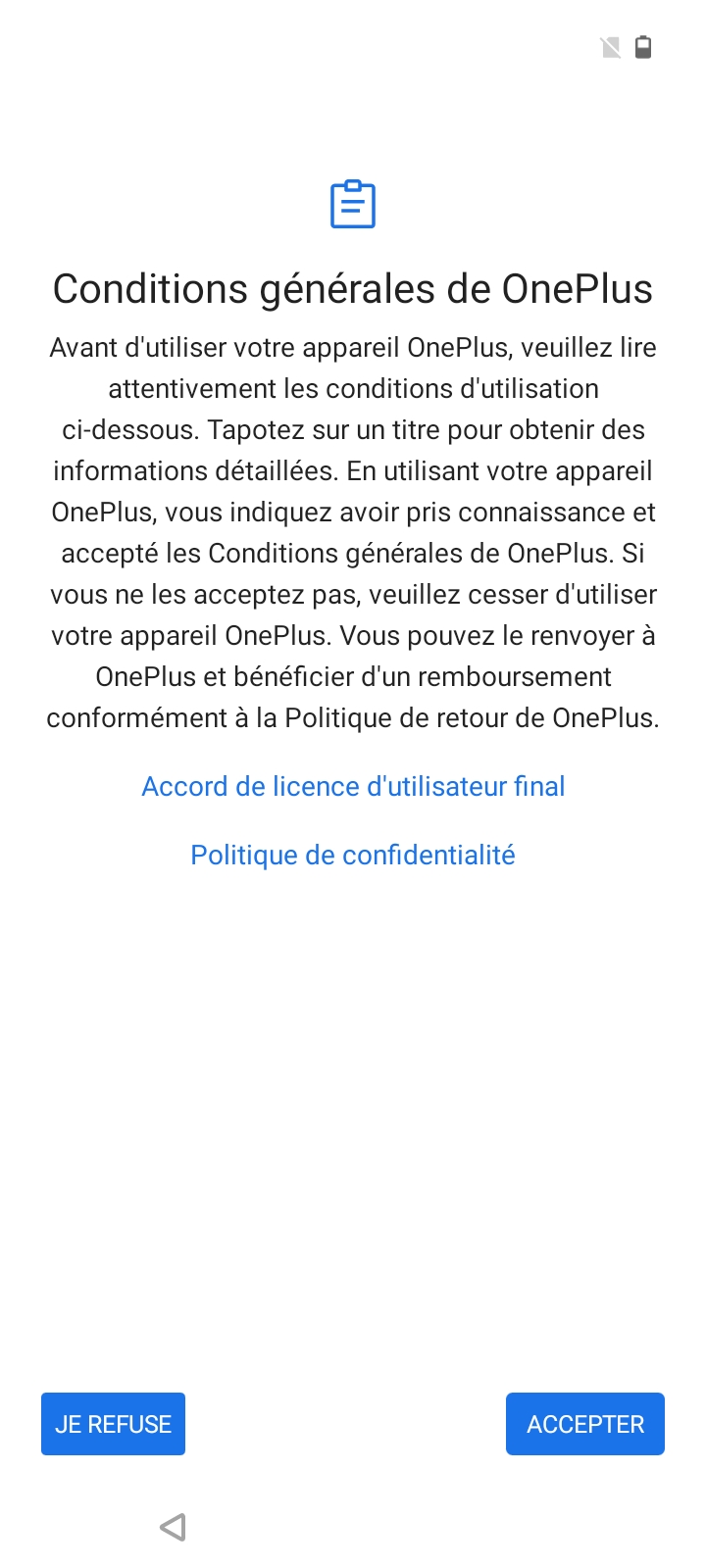
Task: Accept the OnePlus terms with ACCEPTER
Action: (x=585, y=1424)
